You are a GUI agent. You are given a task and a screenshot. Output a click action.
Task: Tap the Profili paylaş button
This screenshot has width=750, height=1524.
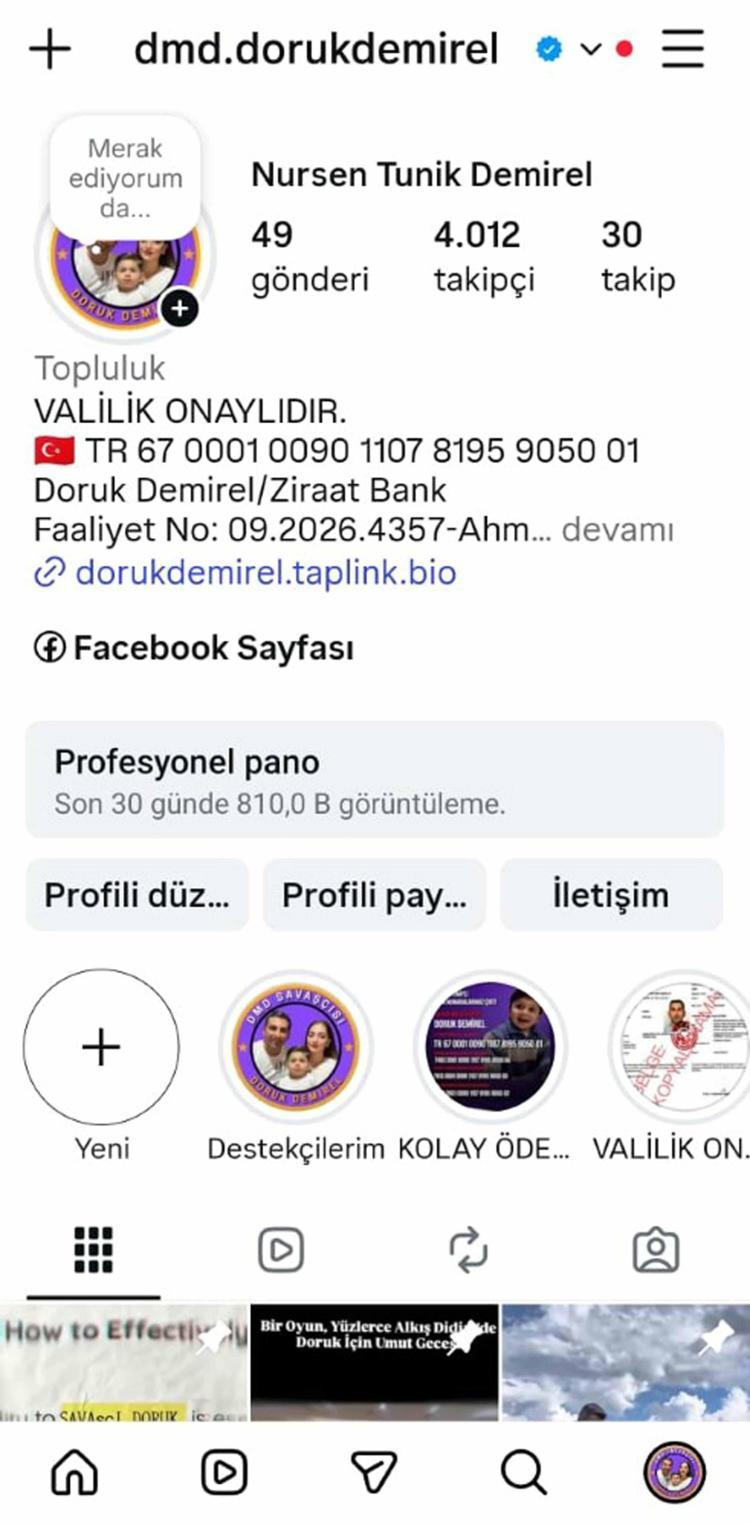(374, 895)
